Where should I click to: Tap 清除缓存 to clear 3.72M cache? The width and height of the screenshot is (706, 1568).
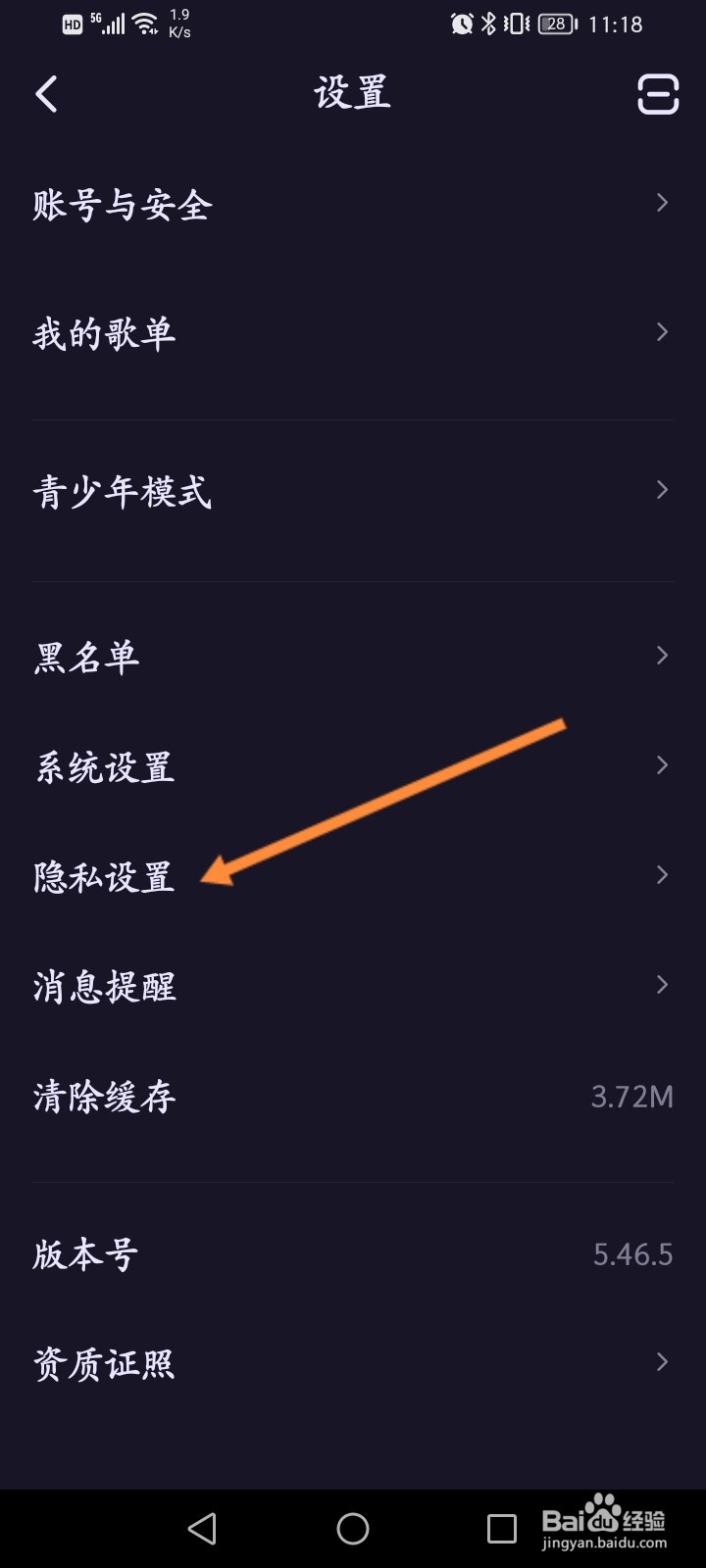[104, 1097]
